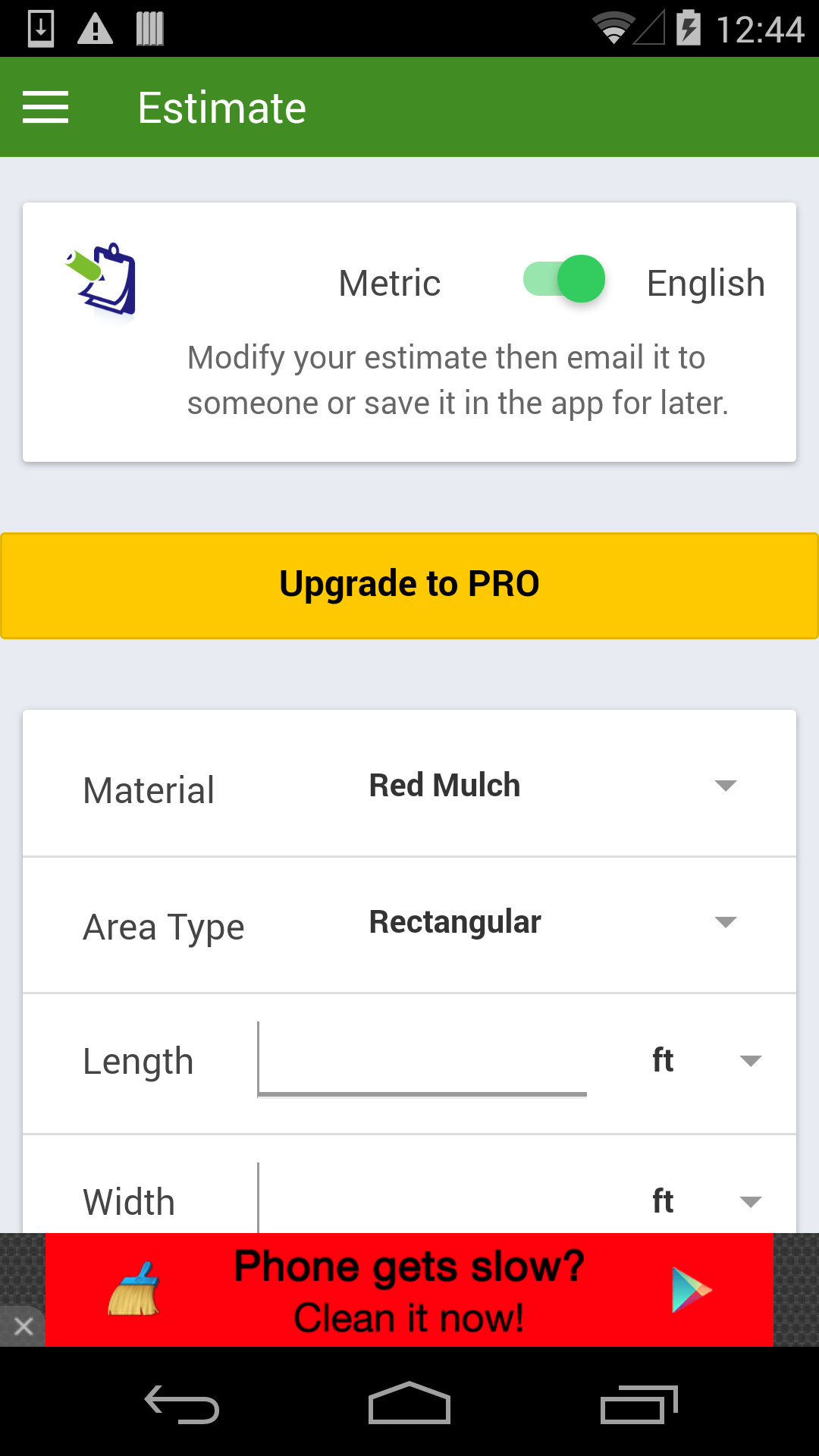Select the Red Mulch material value

pyautogui.click(x=444, y=786)
